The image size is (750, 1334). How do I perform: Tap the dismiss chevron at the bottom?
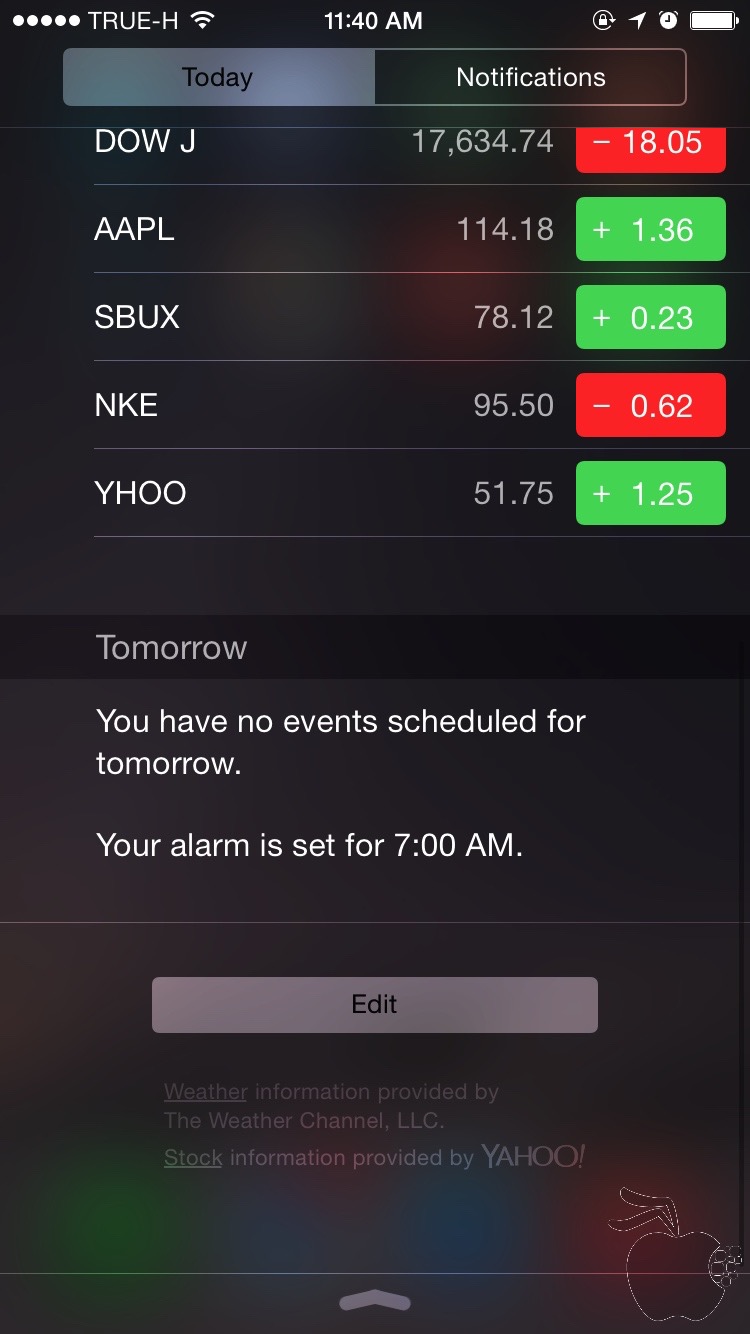click(375, 1300)
